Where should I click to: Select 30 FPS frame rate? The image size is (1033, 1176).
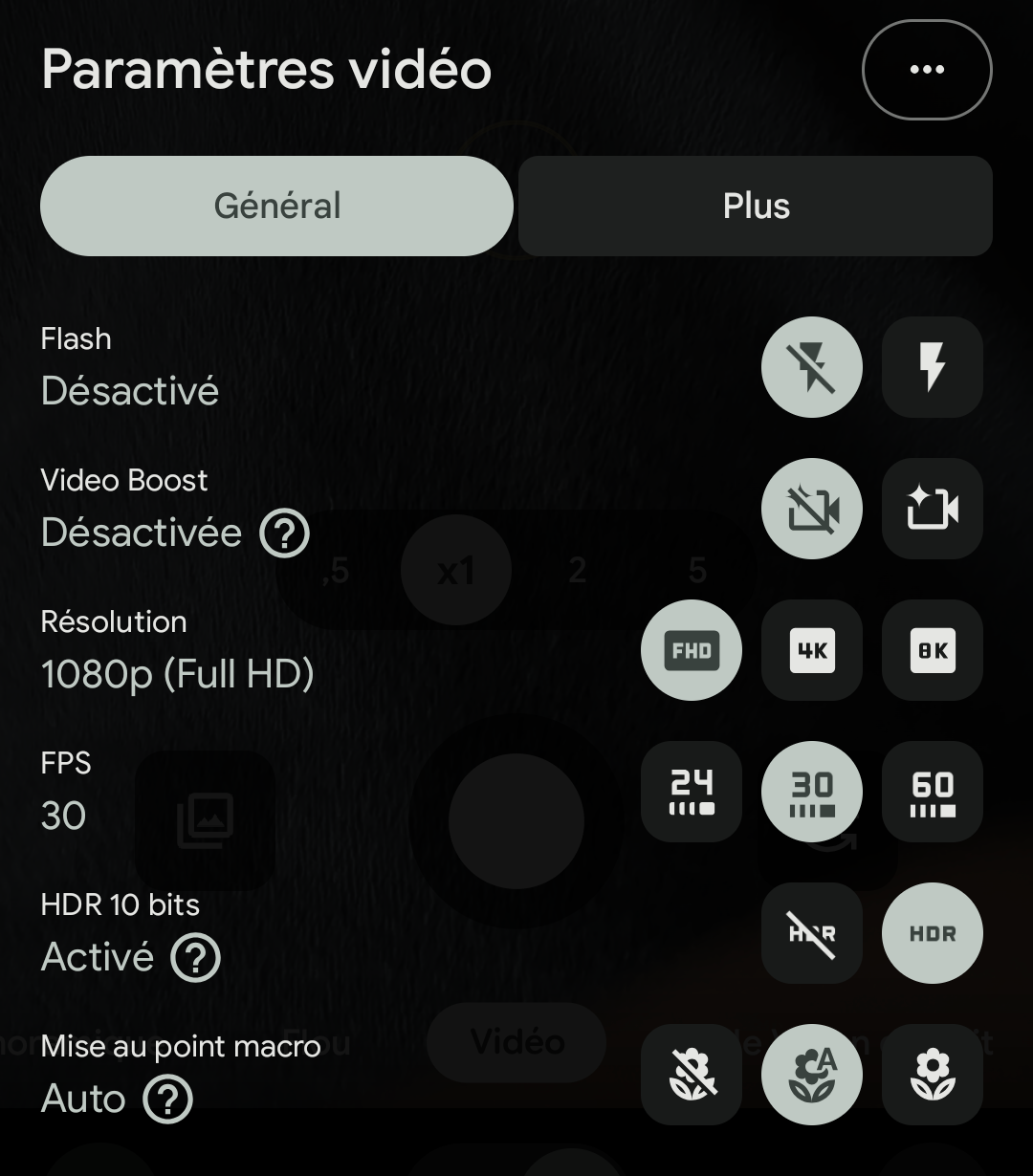[x=812, y=792]
